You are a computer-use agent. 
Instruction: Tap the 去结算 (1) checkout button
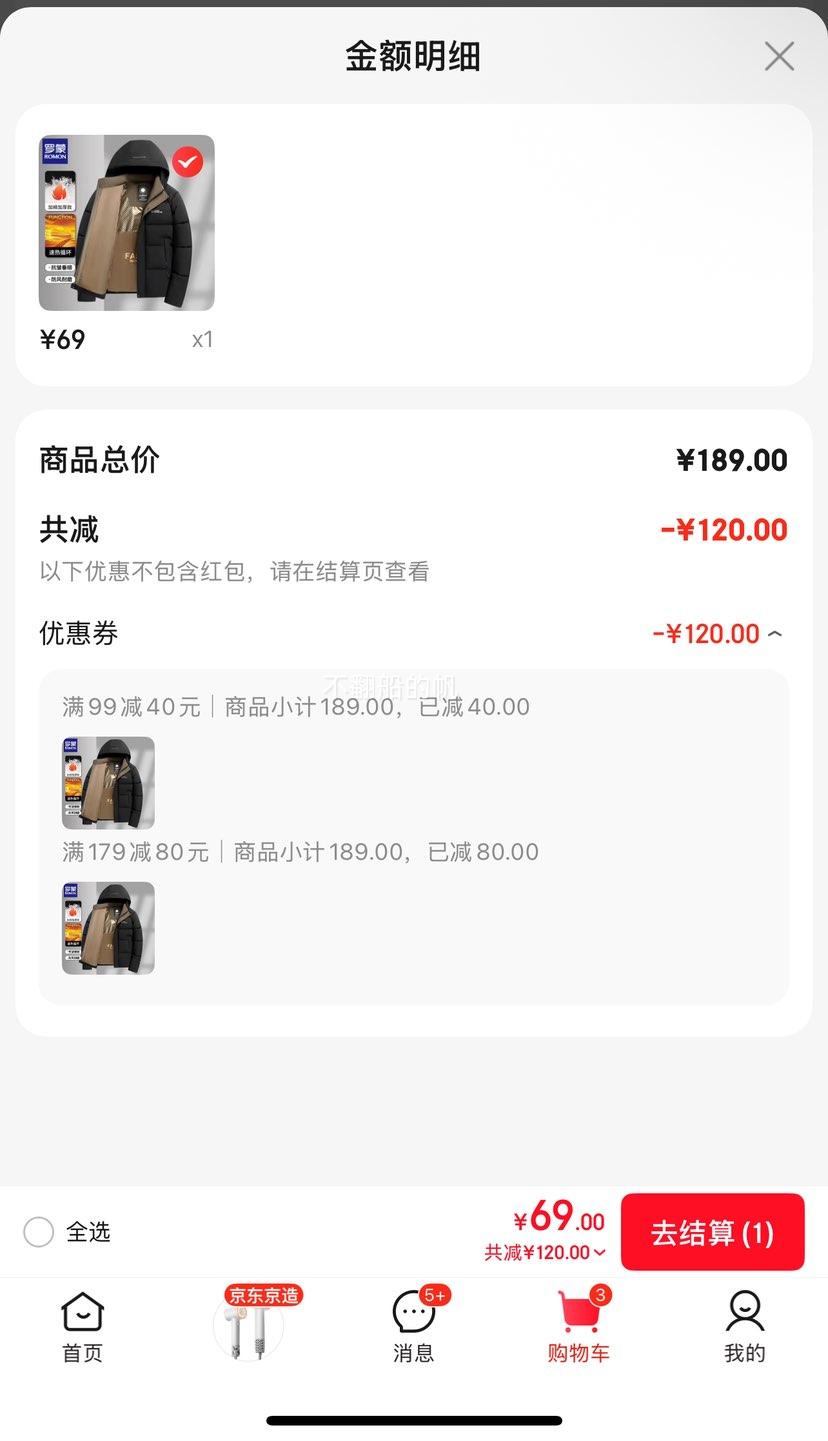[x=712, y=1232]
